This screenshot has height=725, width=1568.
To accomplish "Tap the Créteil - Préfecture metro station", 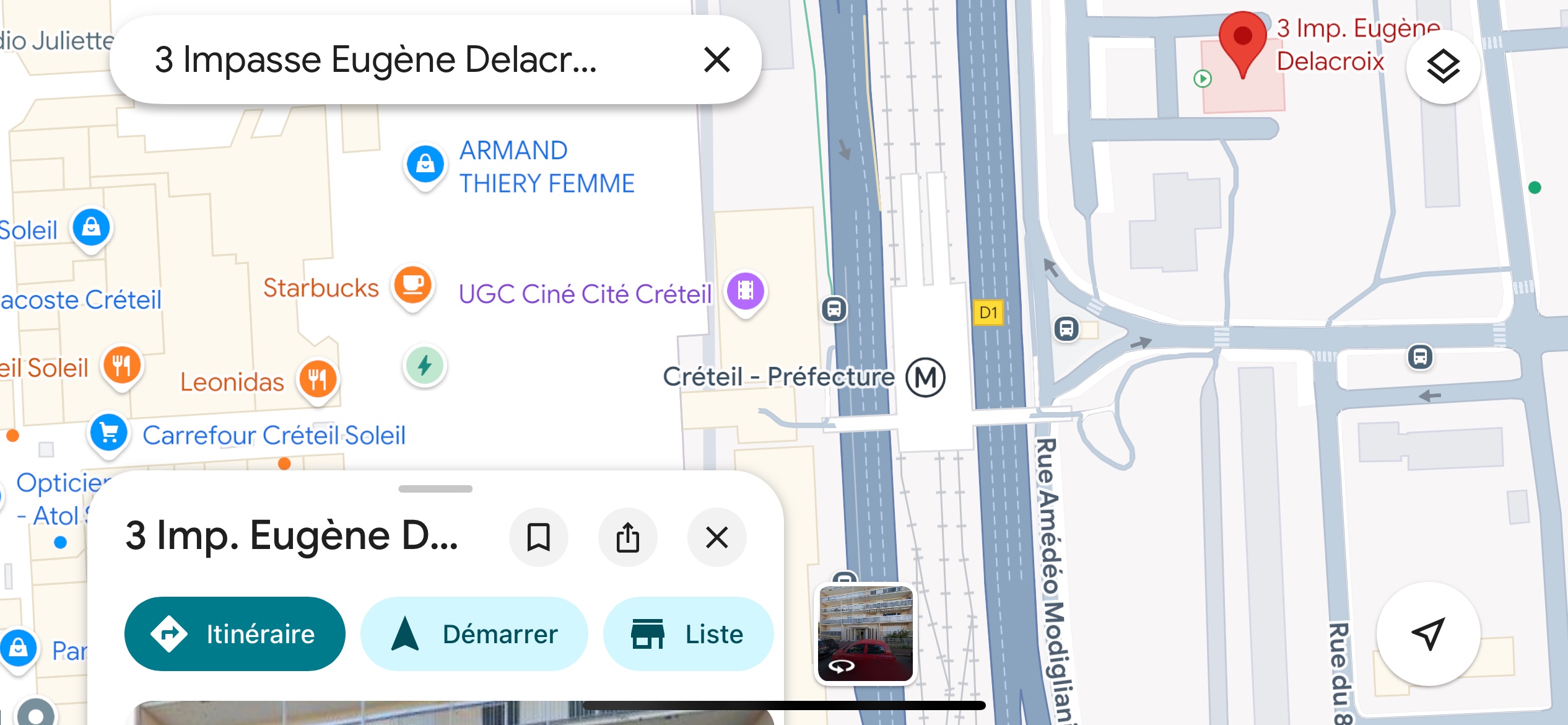I will coord(925,377).
